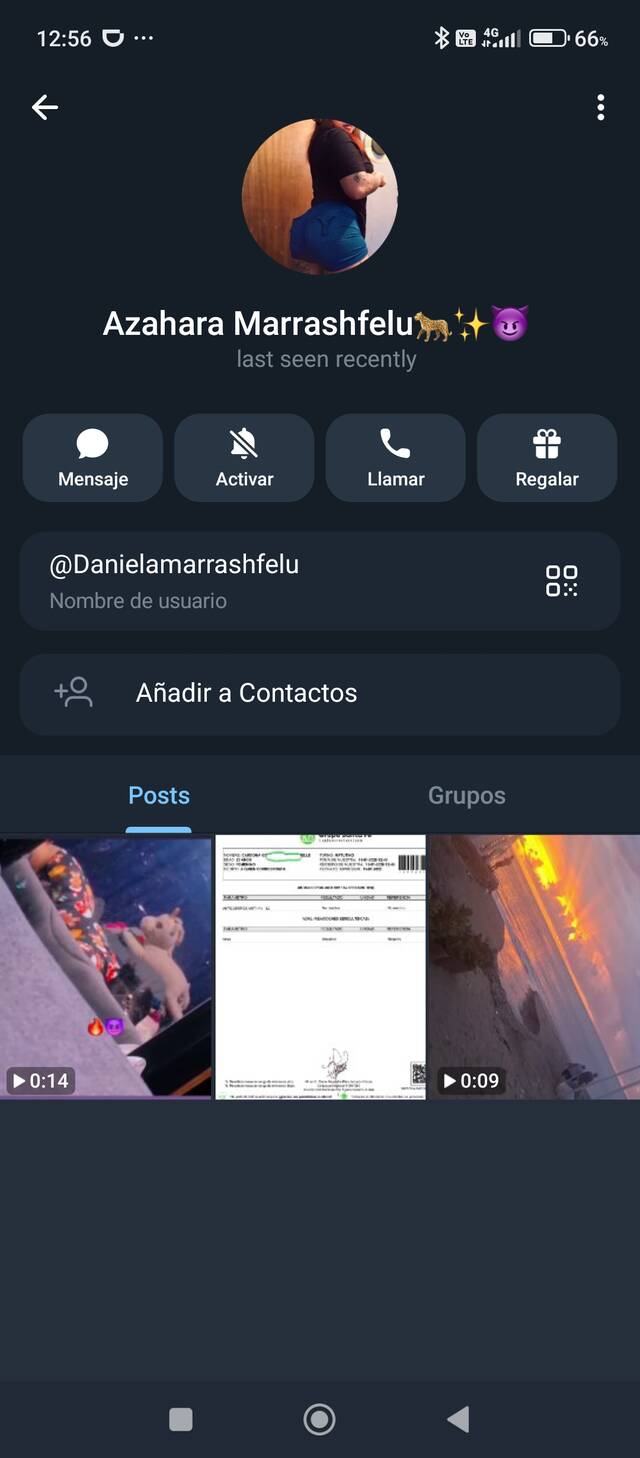Viewport: 640px width, 1458px height.
Task: Go to the system home screen
Action: pos(319,1419)
